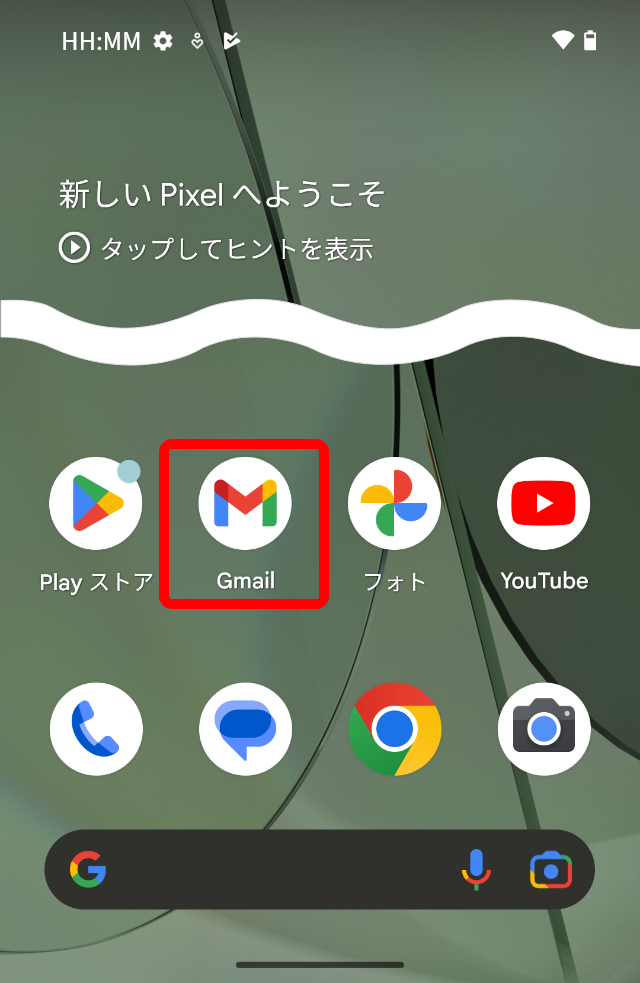Open the Messages app

pos(245,730)
